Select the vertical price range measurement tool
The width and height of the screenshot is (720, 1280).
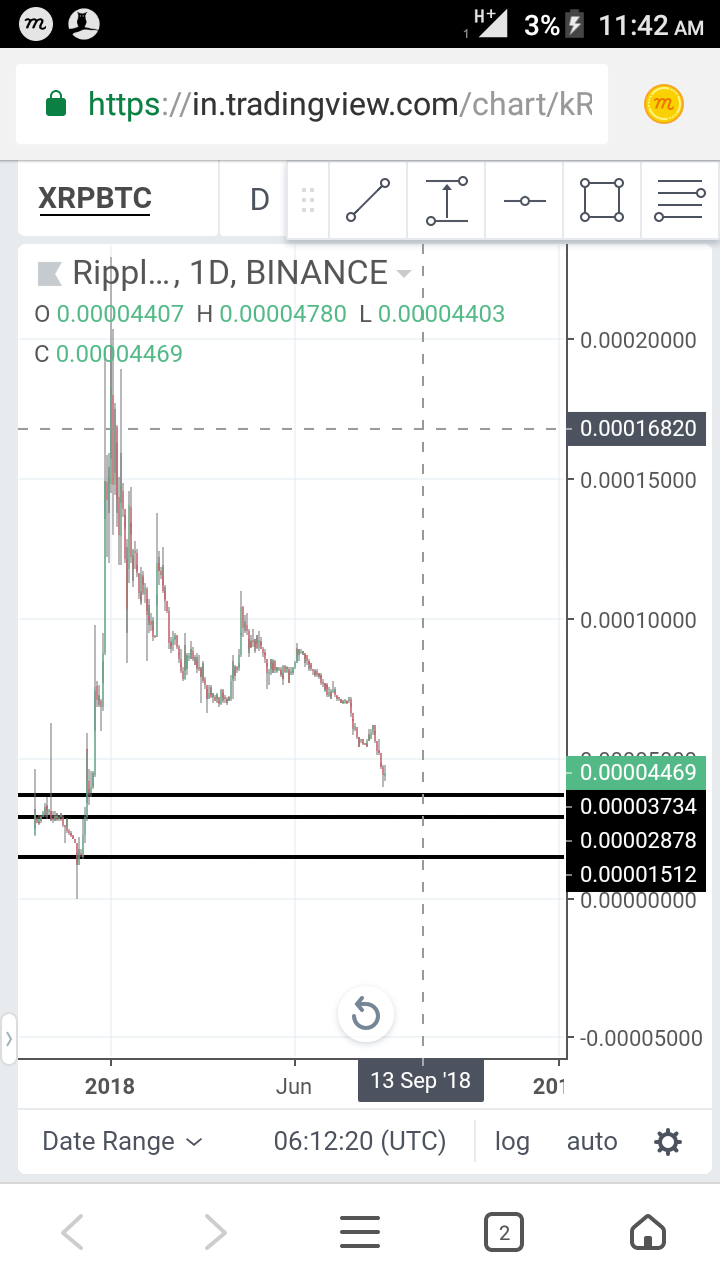pyautogui.click(x=446, y=200)
